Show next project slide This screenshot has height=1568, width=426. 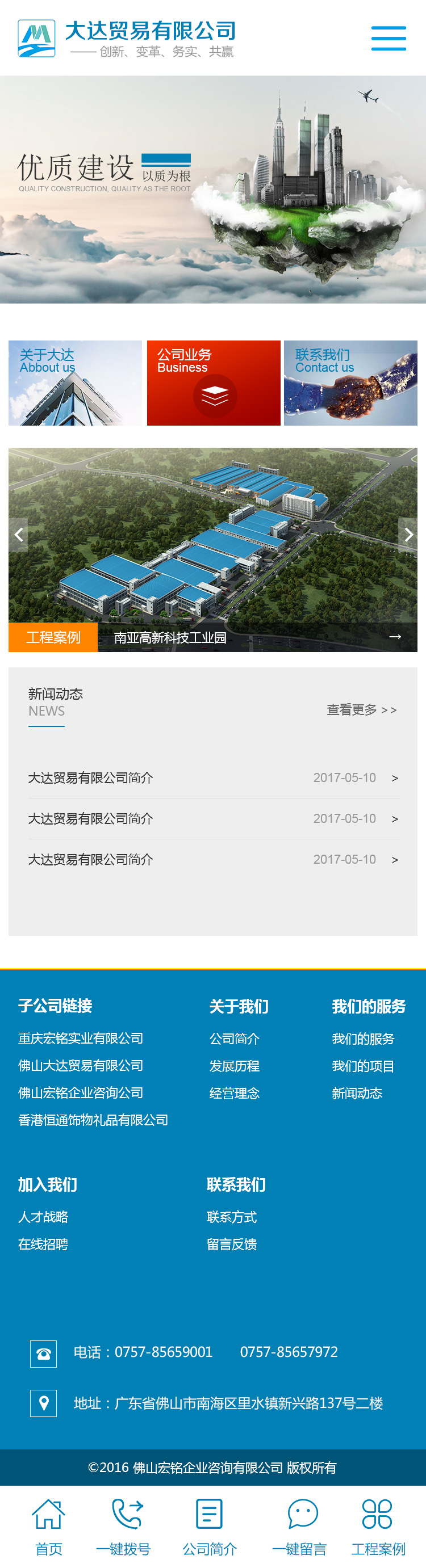pos(408,535)
